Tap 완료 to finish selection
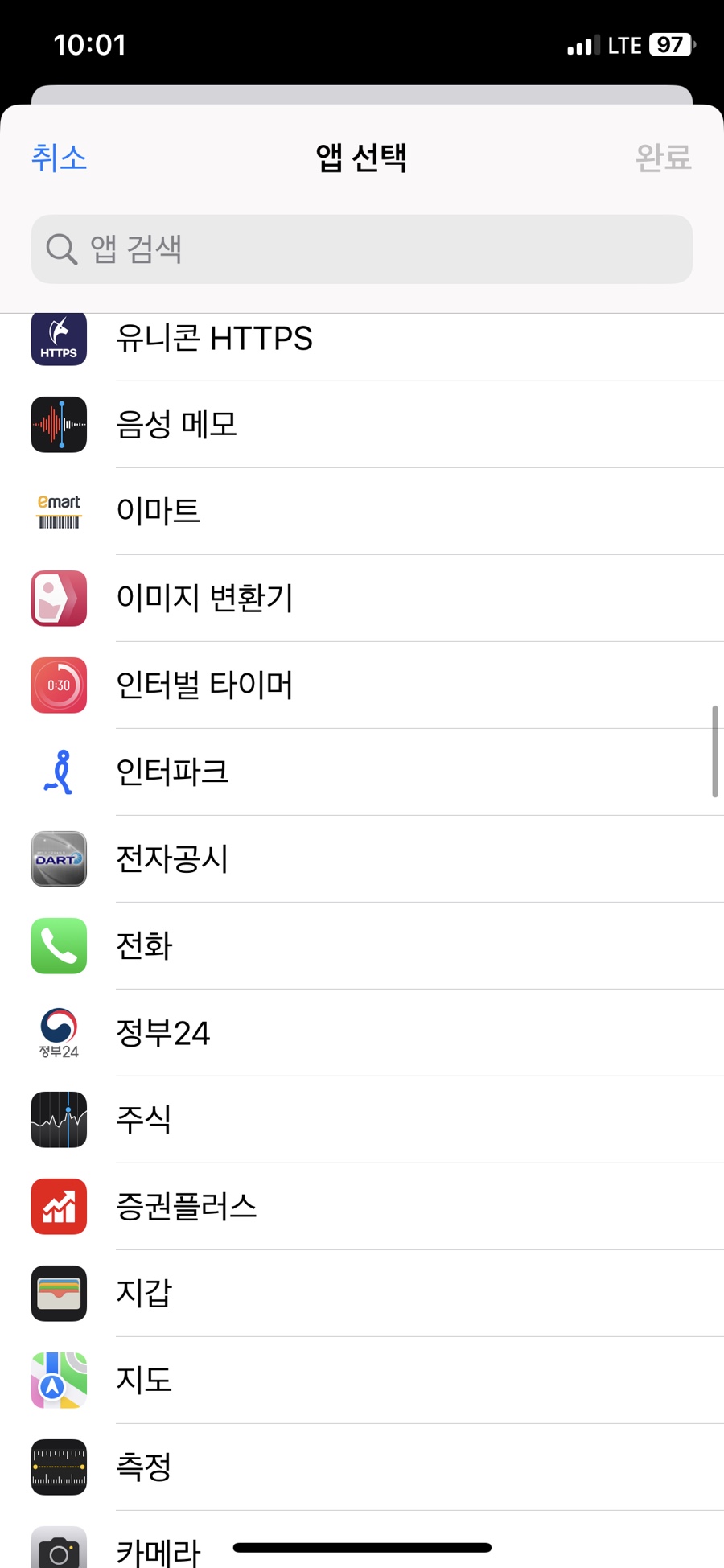Screen dimensions: 724x1568 point(663,157)
